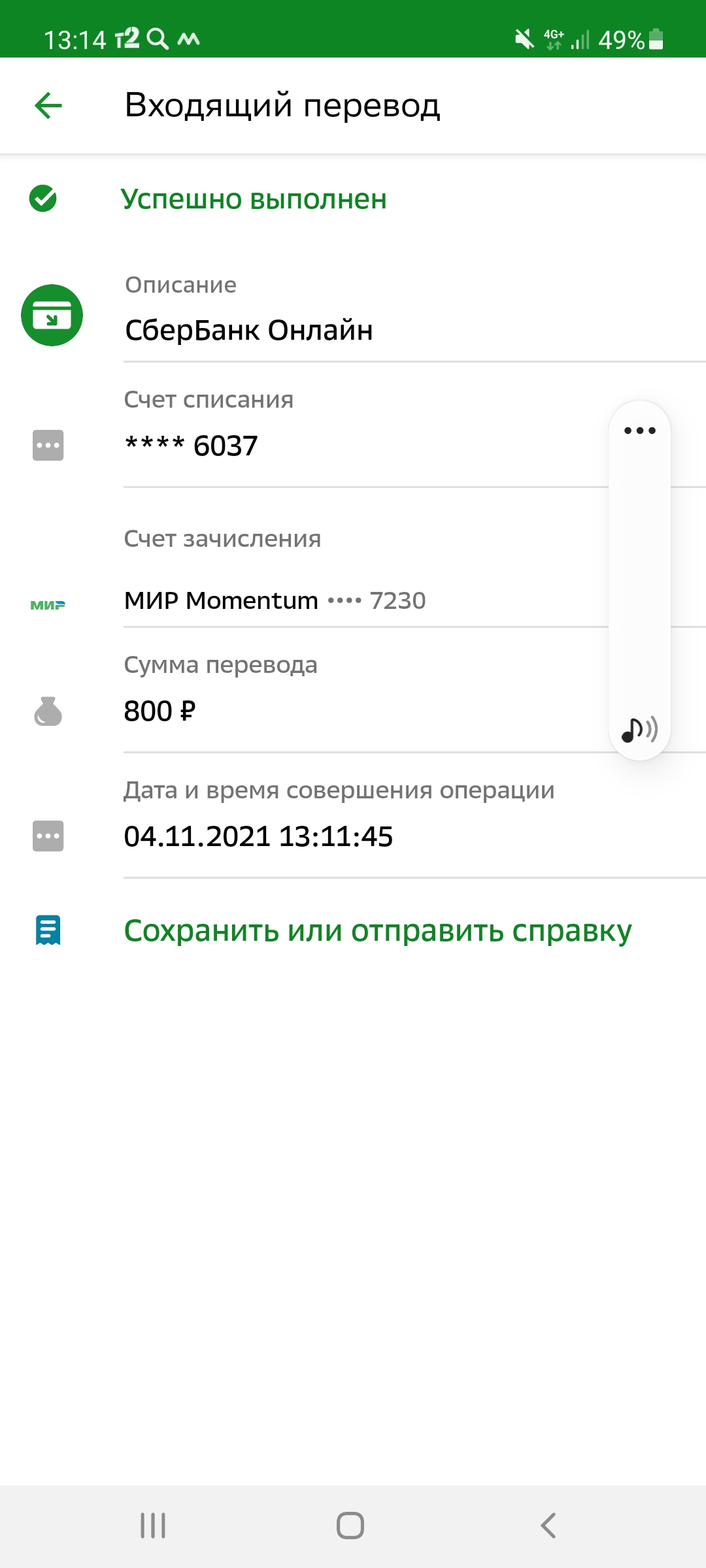The width and height of the screenshot is (706, 1568).
Task: Go to the home screen
Action: click(x=350, y=1526)
